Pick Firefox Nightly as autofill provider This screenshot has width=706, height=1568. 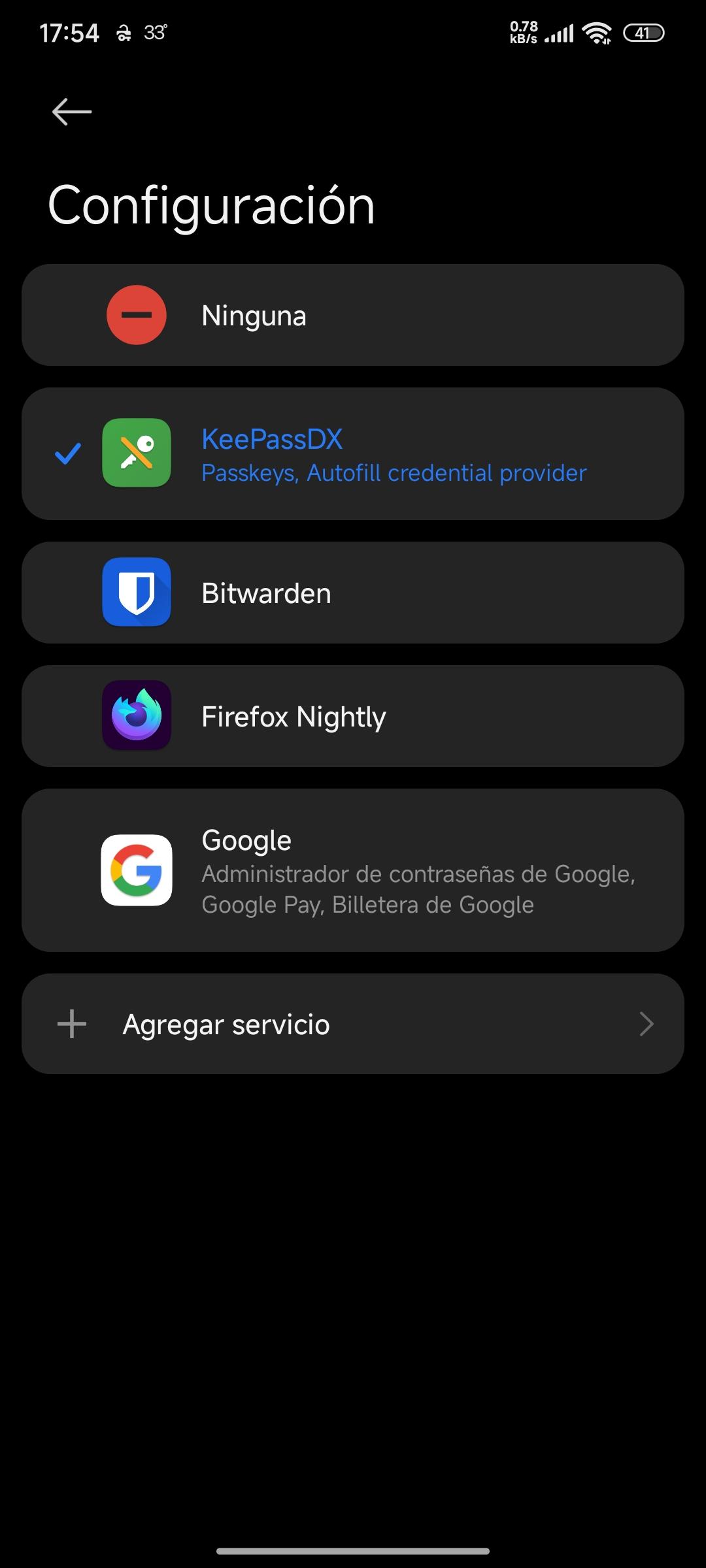(x=353, y=716)
